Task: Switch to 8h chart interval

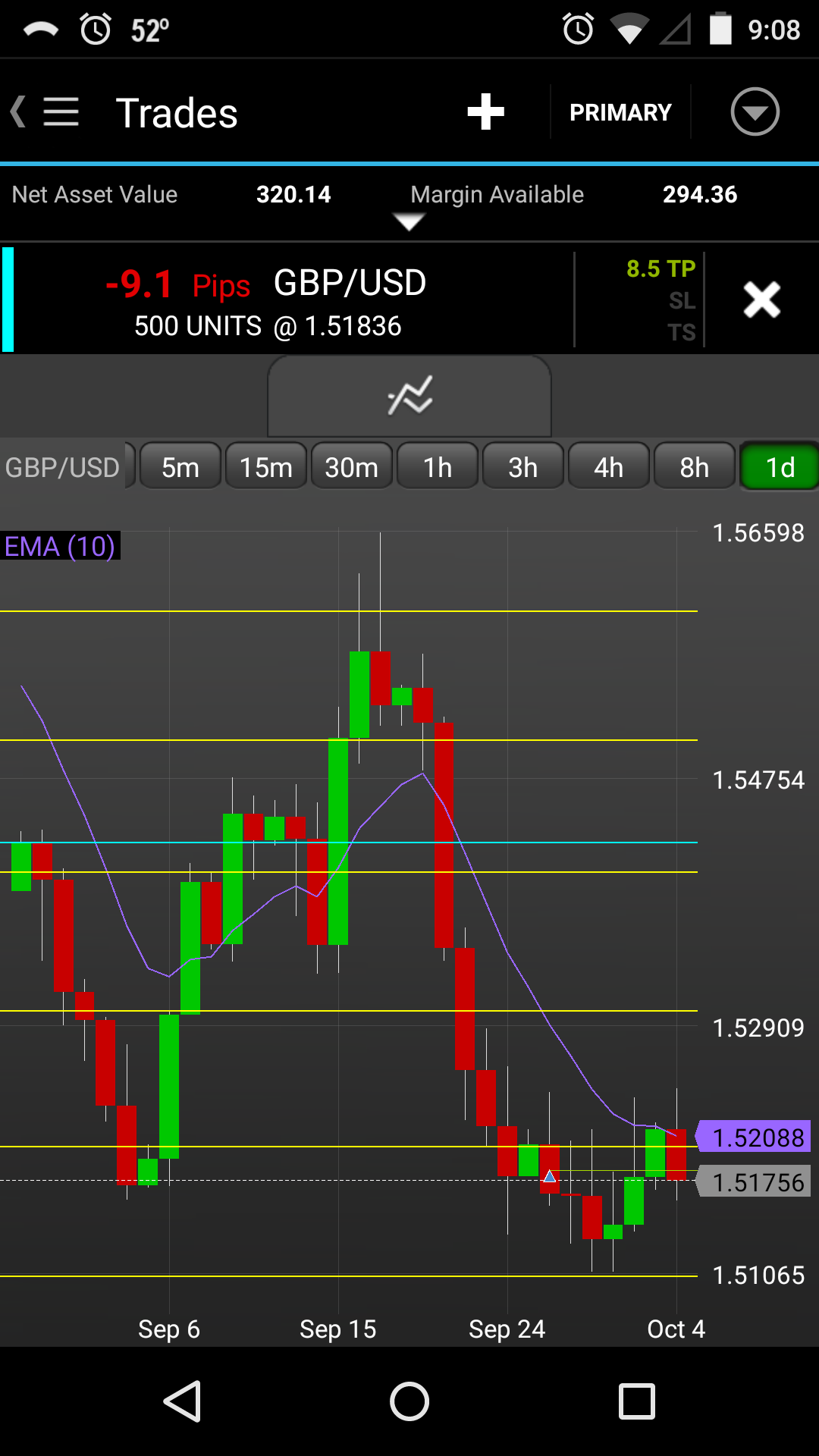Action: [x=695, y=467]
